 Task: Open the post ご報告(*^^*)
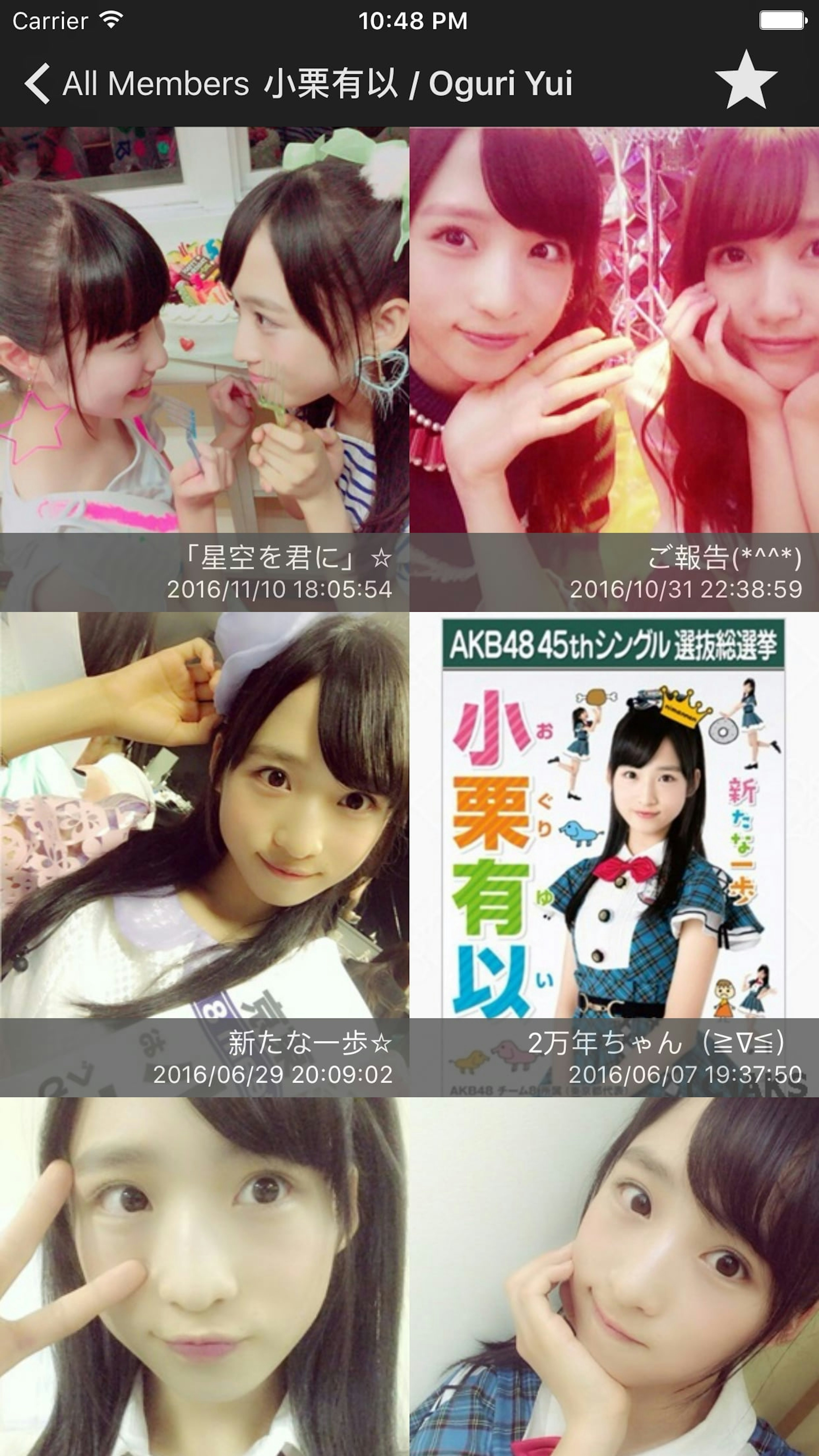tap(614, 369)
